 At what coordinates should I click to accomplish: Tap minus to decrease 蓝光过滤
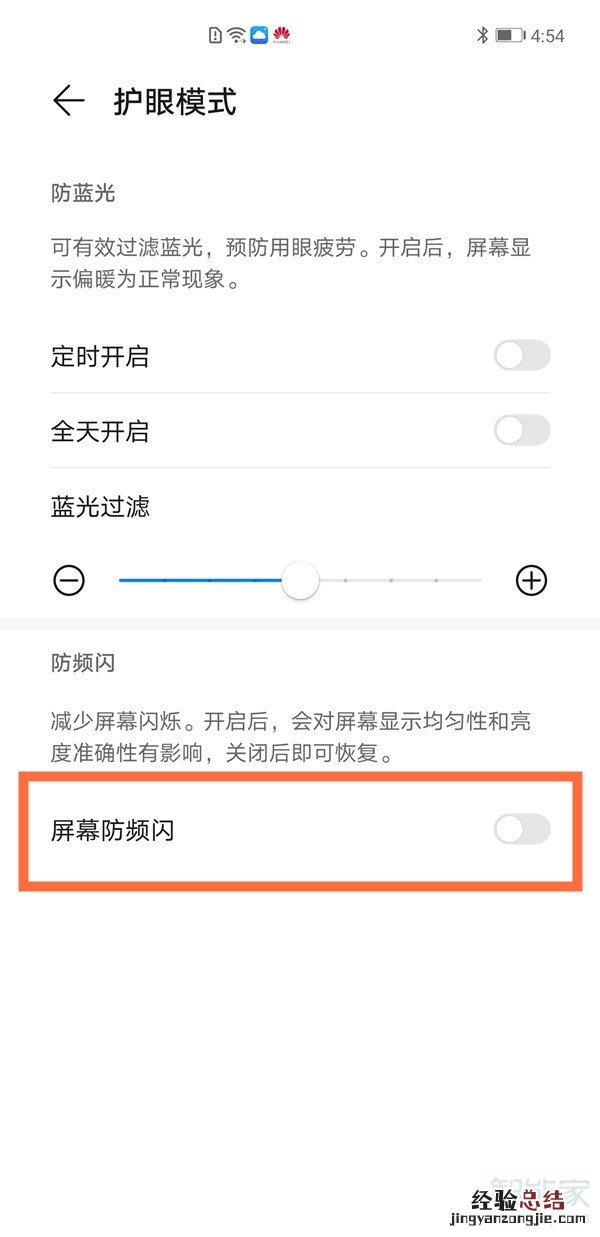[x=69, y=580]
